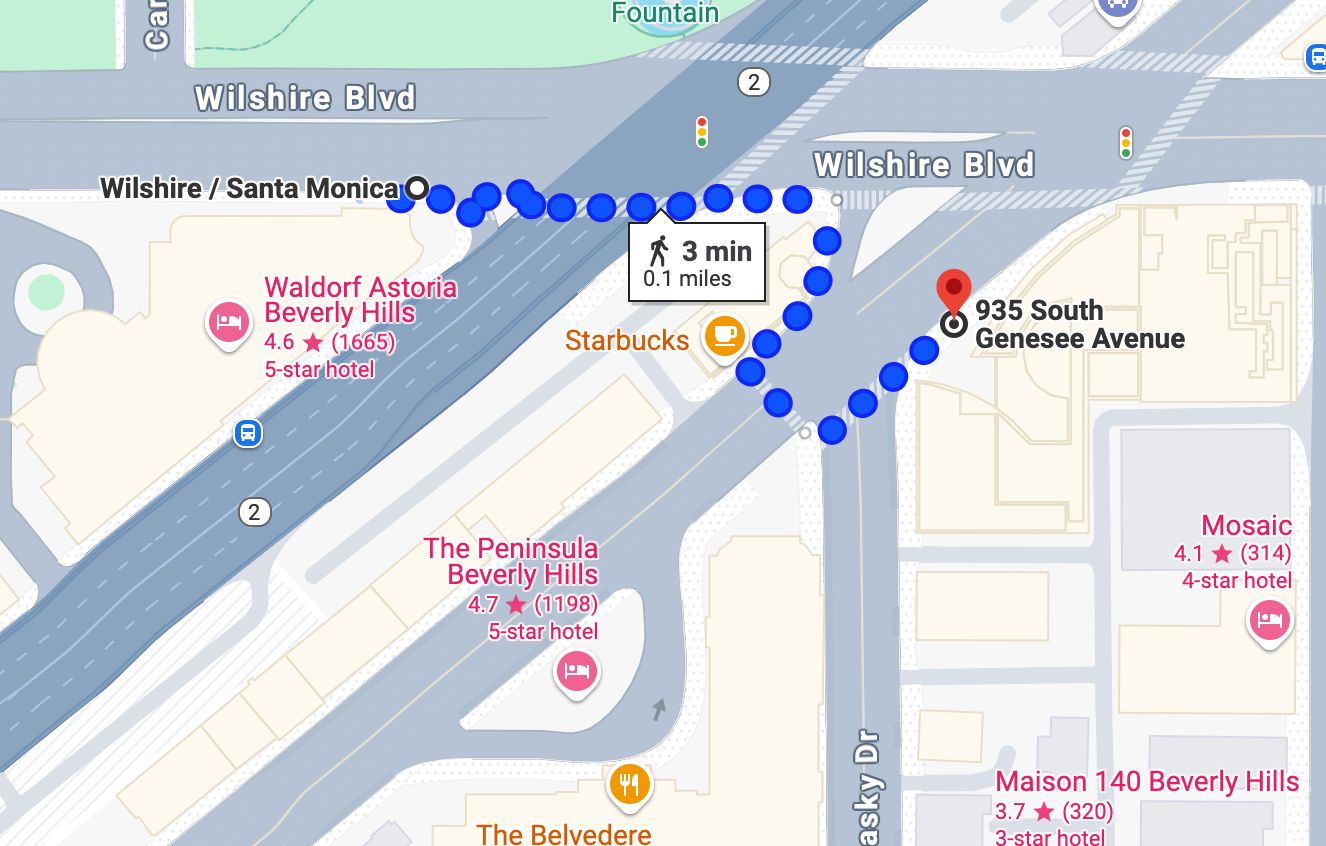
Task: Open the bus stop icon near Waldorf Astoria
Action: tap(248, 433)
